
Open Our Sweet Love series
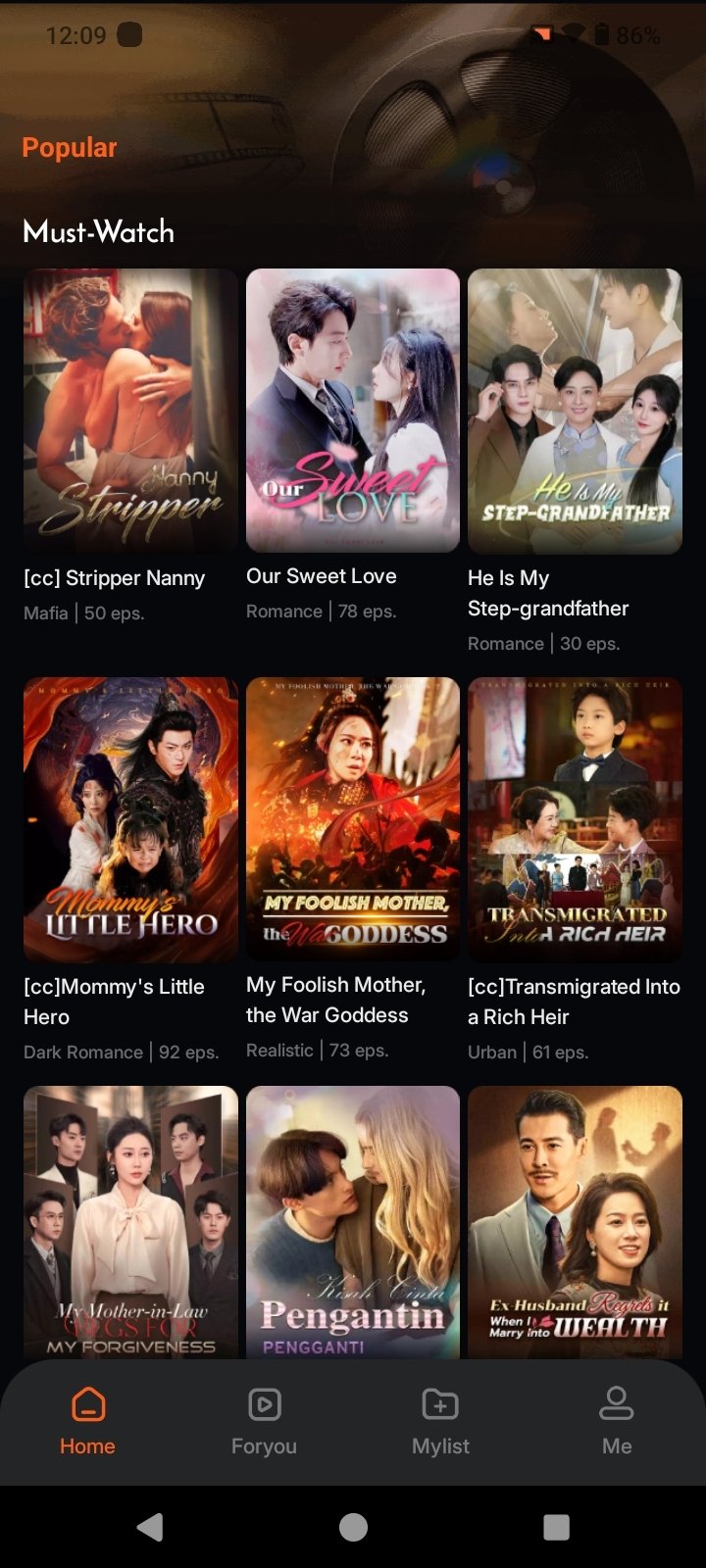point(353,411)
